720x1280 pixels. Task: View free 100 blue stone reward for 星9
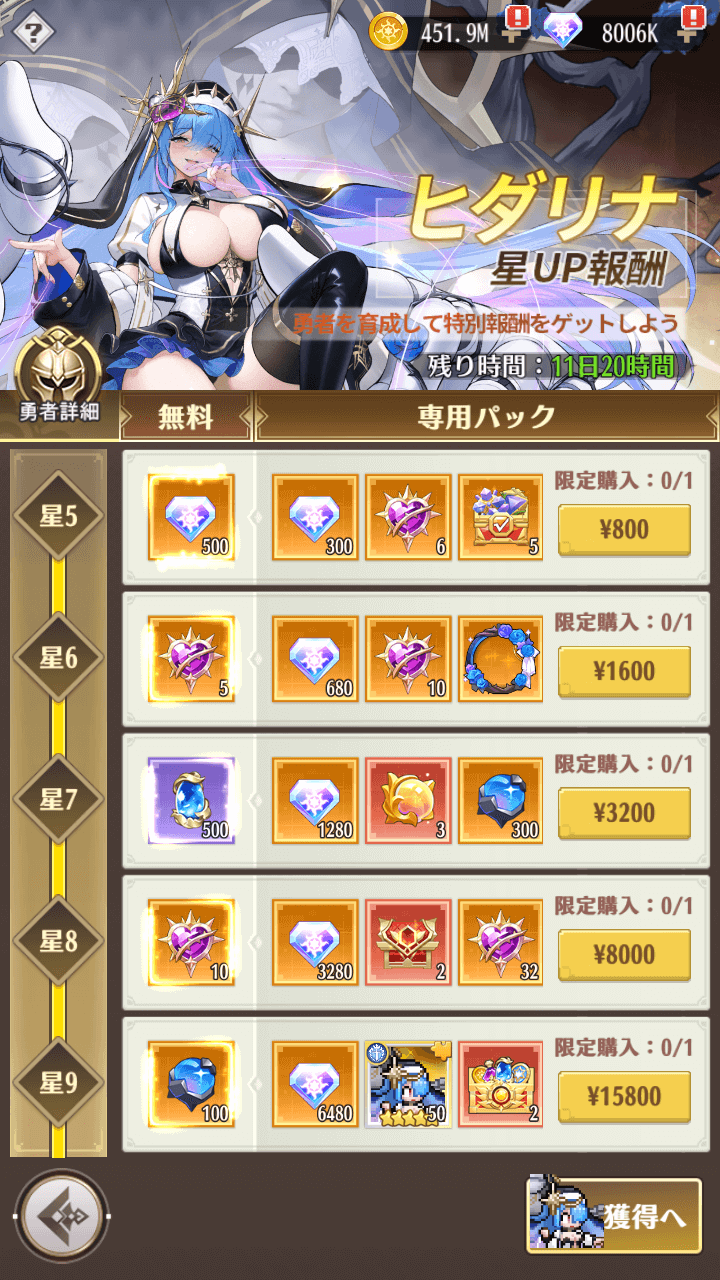click(191, 1084)
